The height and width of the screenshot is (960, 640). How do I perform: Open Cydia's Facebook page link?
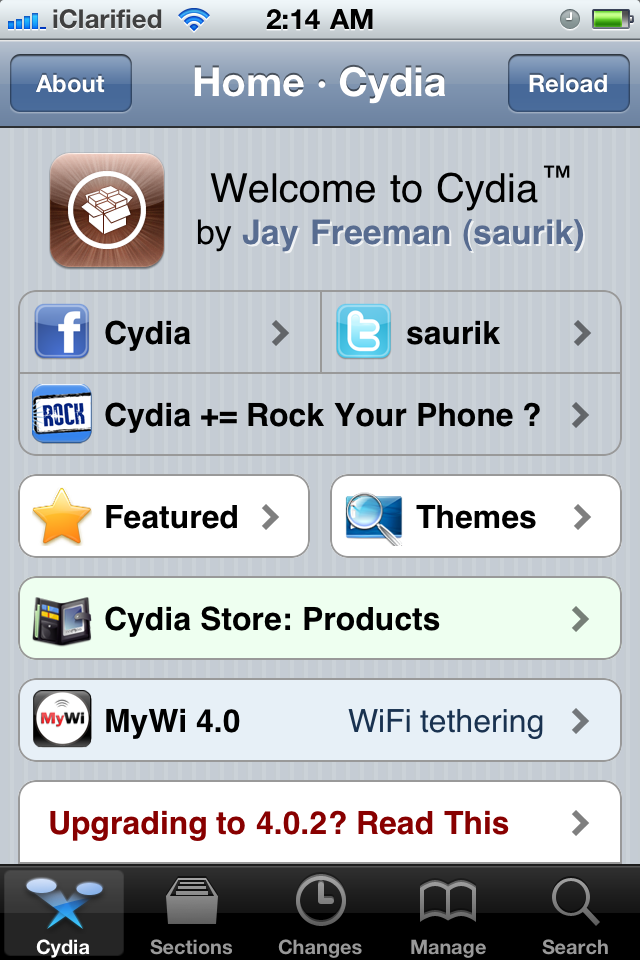[170, 333]
